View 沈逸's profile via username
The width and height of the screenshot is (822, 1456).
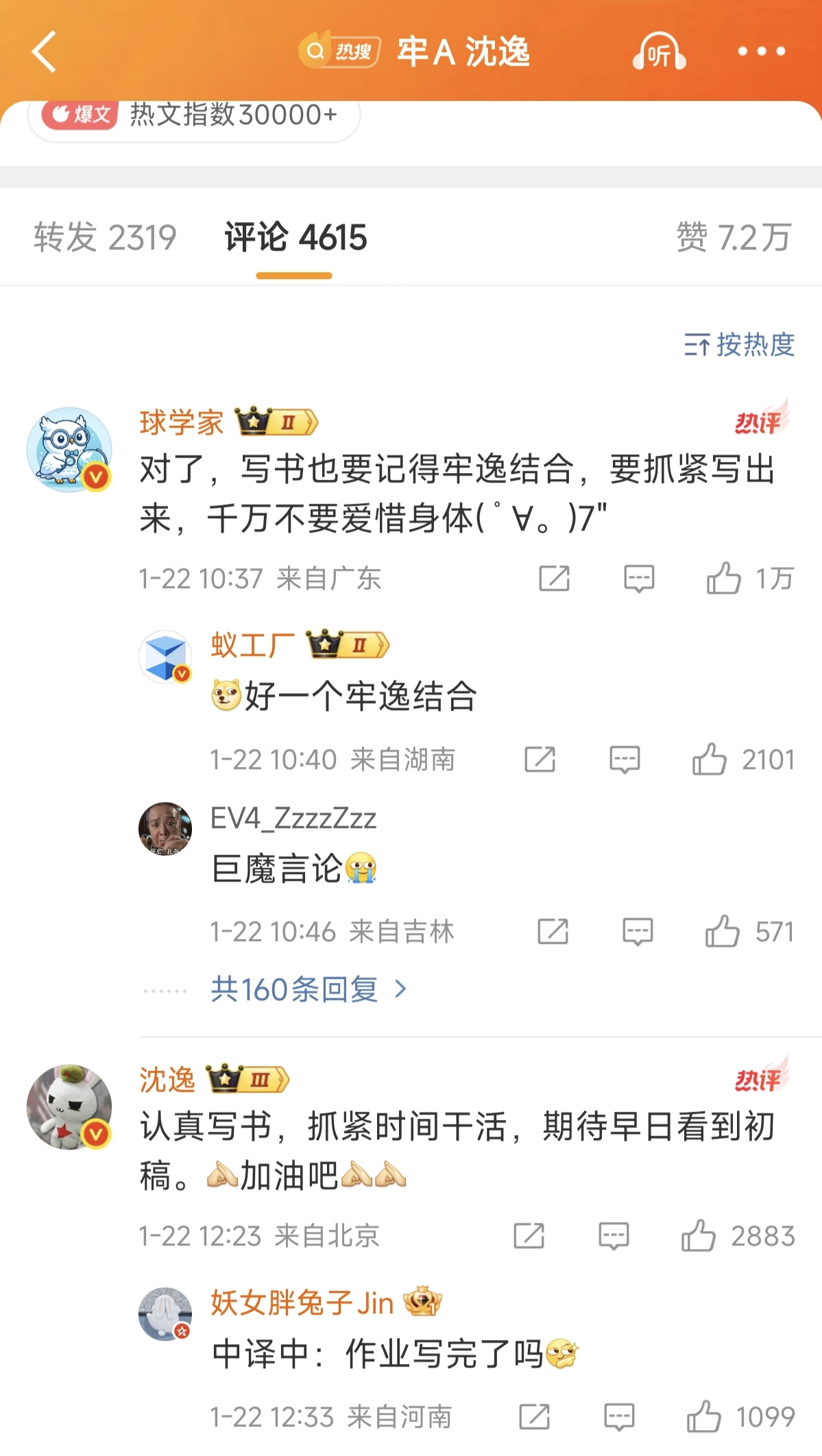(x=167, y=1080)
